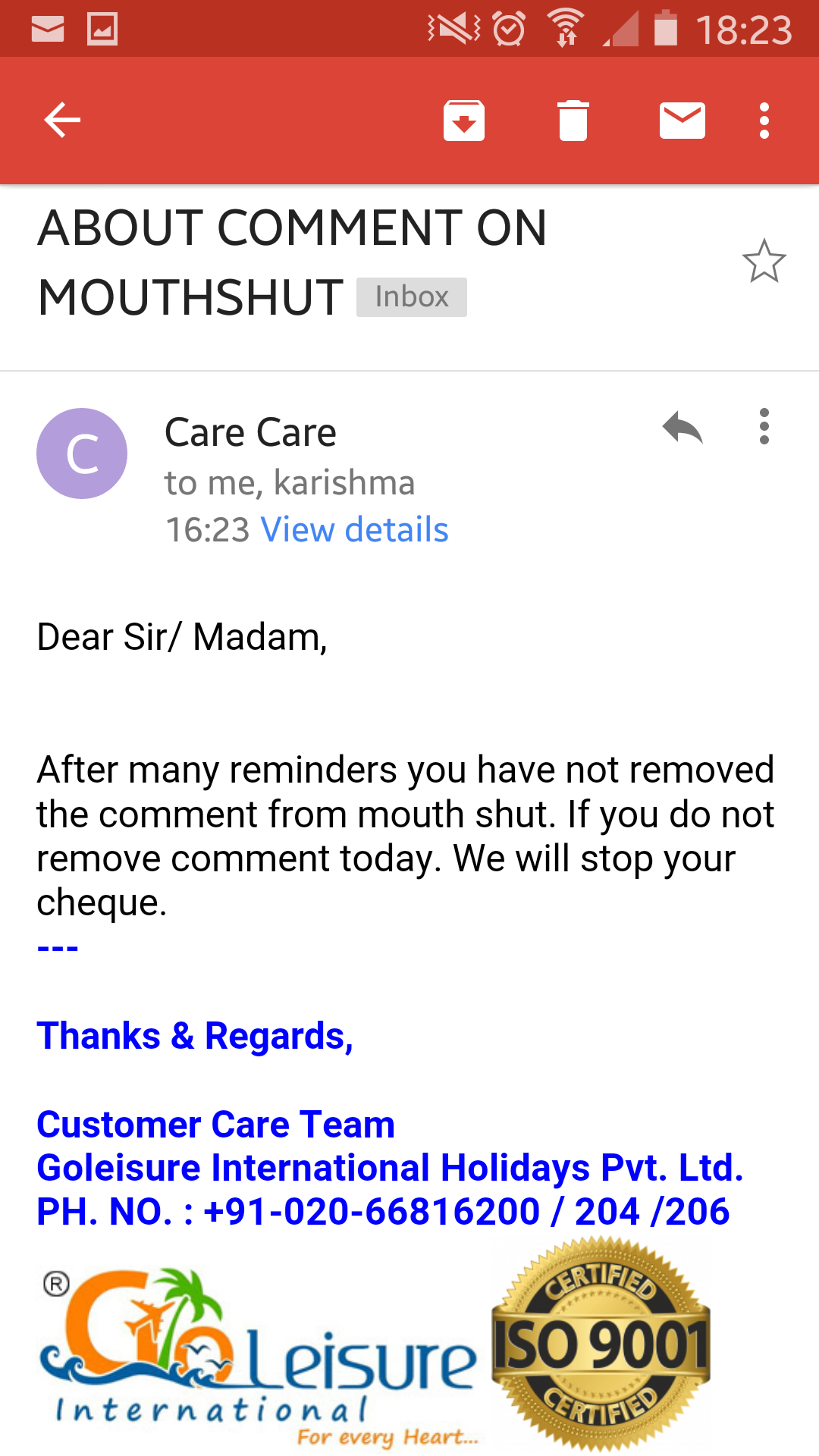
Task: Tap View details link
Action: (x=354, y=529)
